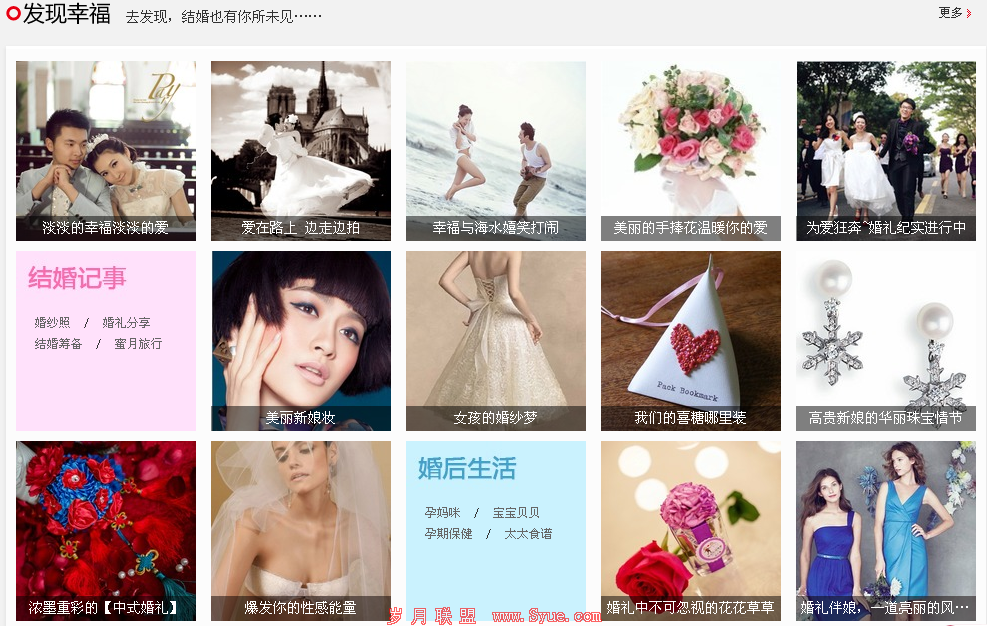Open the 蜜月旅行 link
This screenshot has width=987, height=626.
(138, 344)
